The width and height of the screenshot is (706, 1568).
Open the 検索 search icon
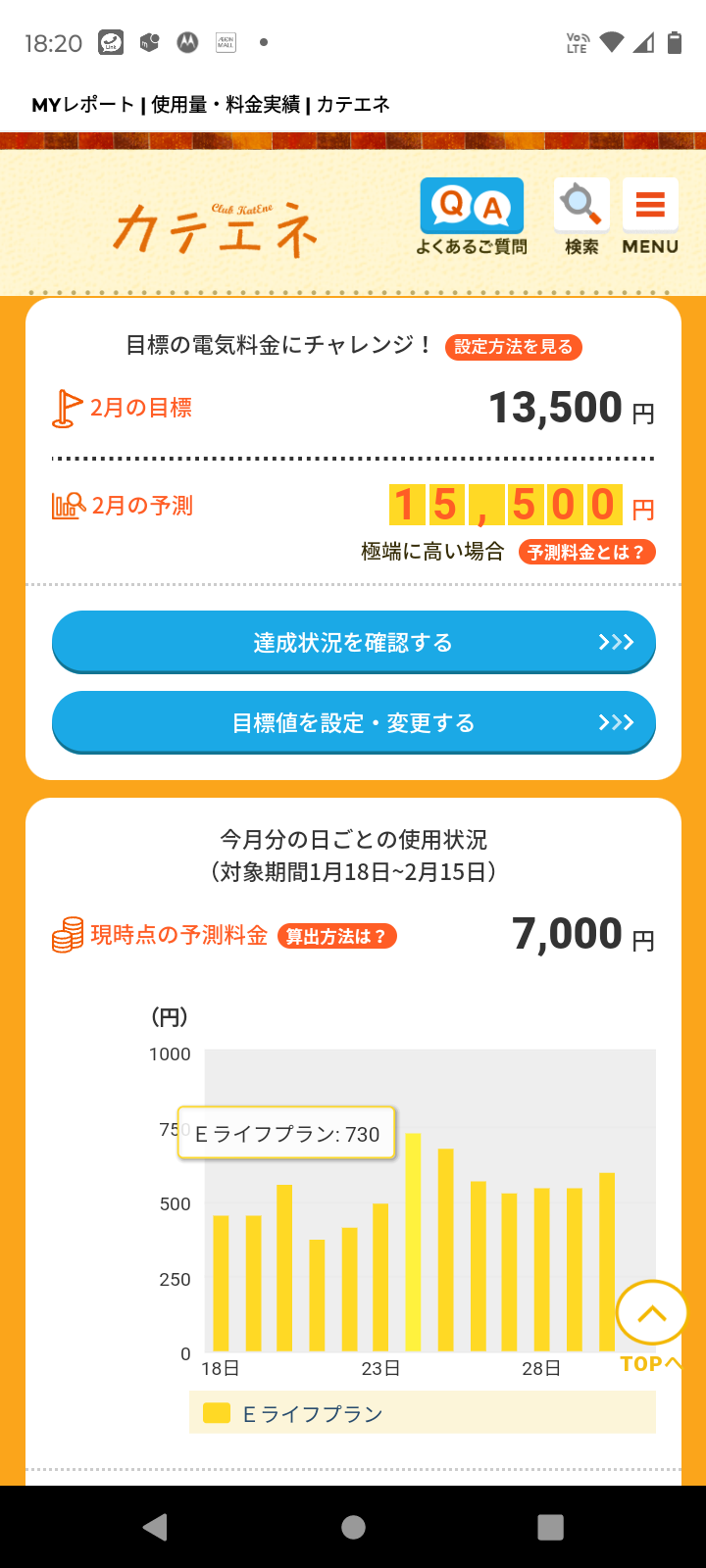(581, 218)
